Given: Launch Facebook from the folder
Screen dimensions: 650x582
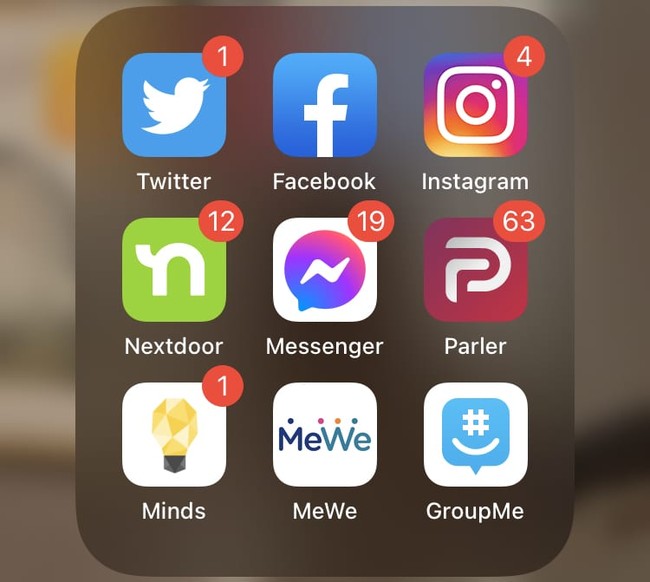Looking at the screenshot, I should (325, 105).
